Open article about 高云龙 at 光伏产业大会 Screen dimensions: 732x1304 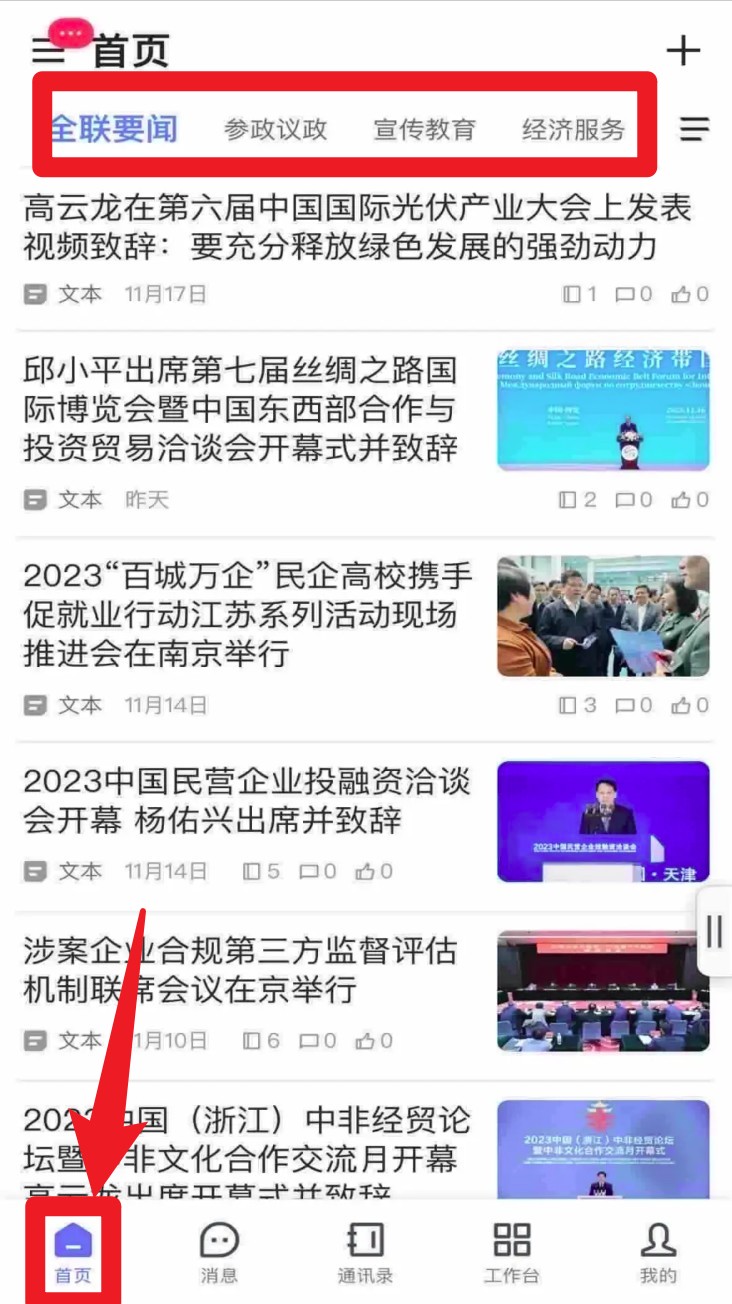click(357, 227)
